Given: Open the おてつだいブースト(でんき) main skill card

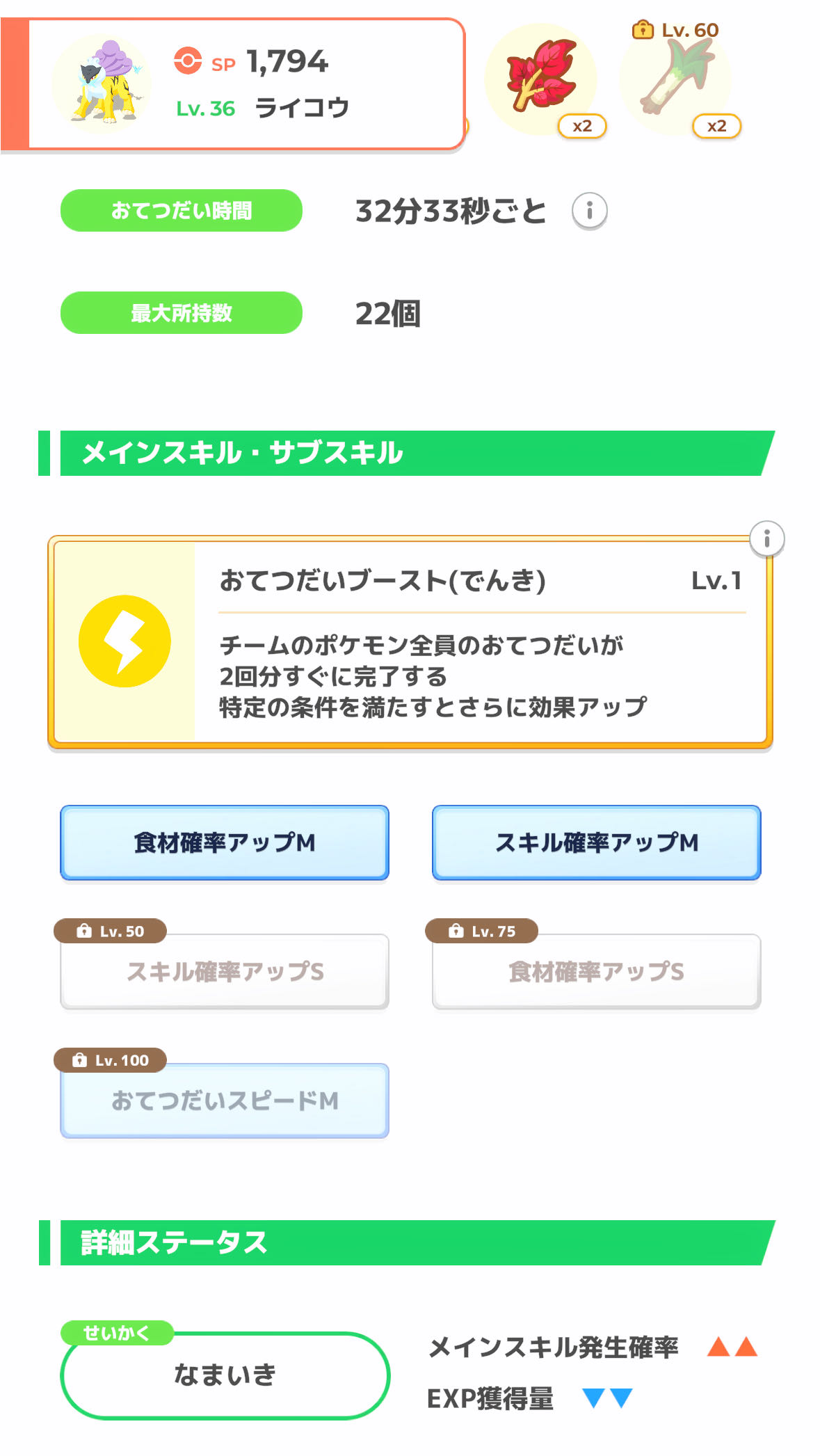Looking at the screenshot, I should click(410, 642).
